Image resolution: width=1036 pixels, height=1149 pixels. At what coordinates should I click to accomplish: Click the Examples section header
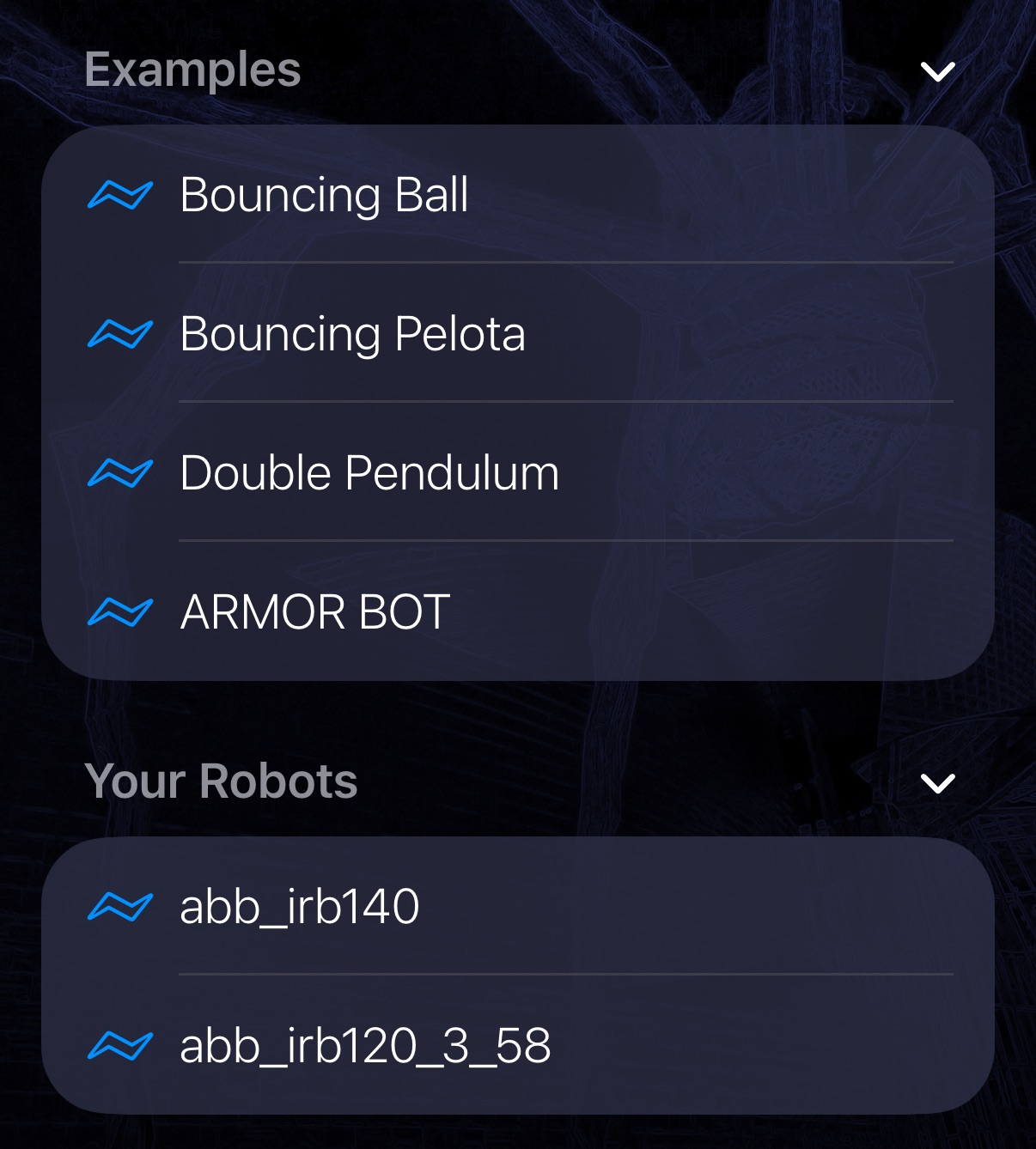point(193,70)
